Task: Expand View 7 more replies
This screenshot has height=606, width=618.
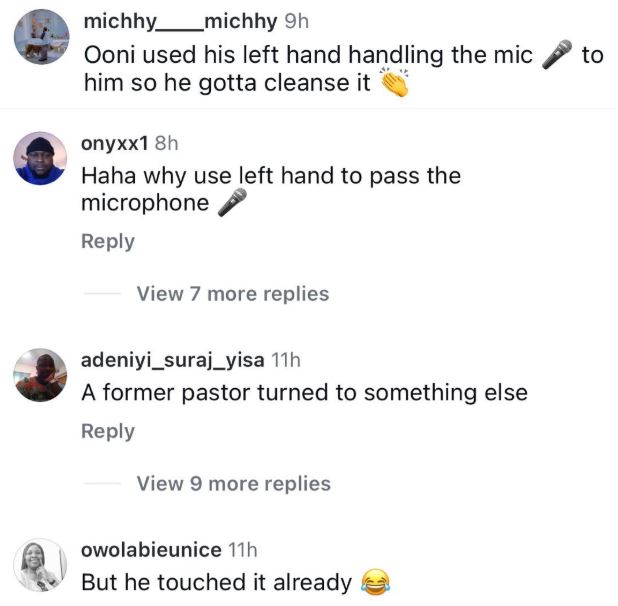Action: (x=232, y=294)
